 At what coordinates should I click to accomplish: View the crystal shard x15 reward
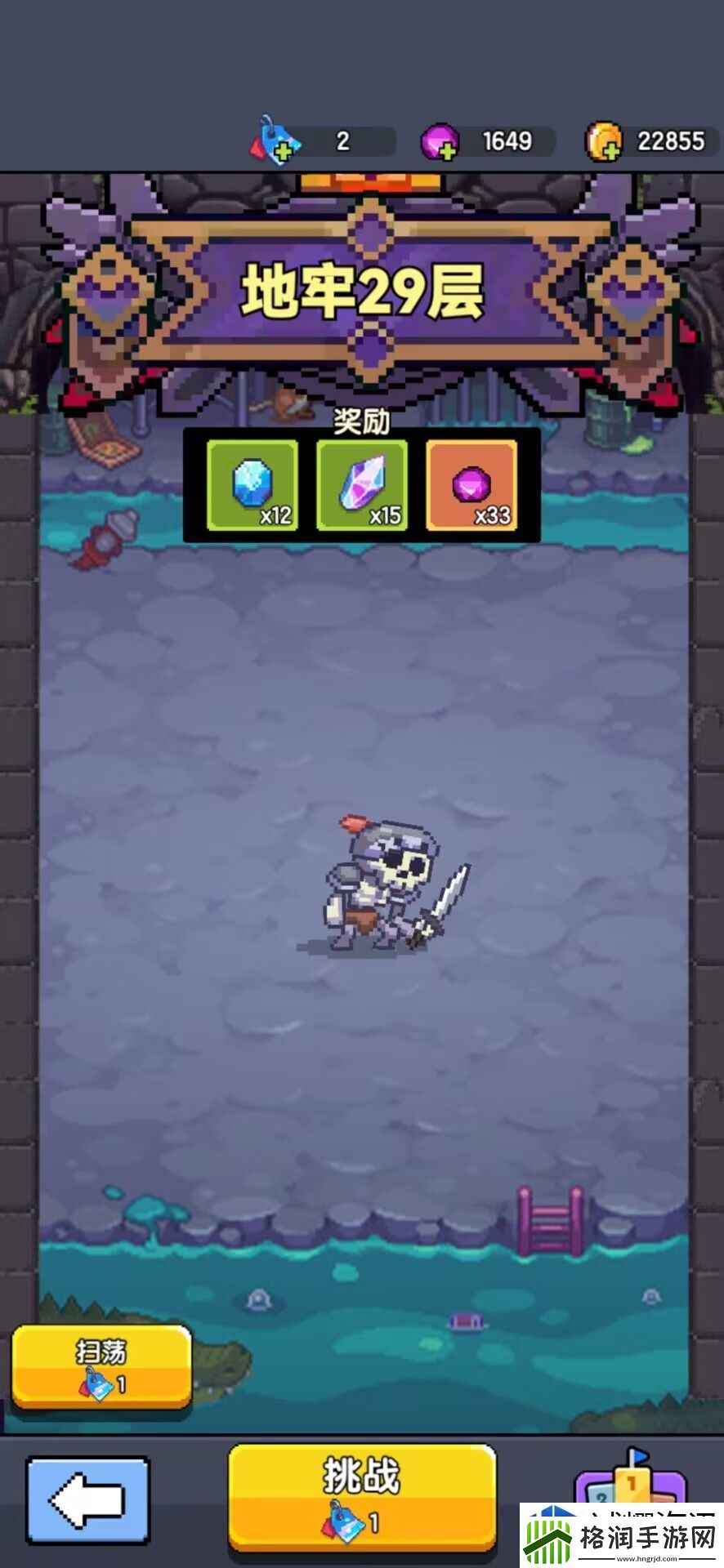coord(362,485)
